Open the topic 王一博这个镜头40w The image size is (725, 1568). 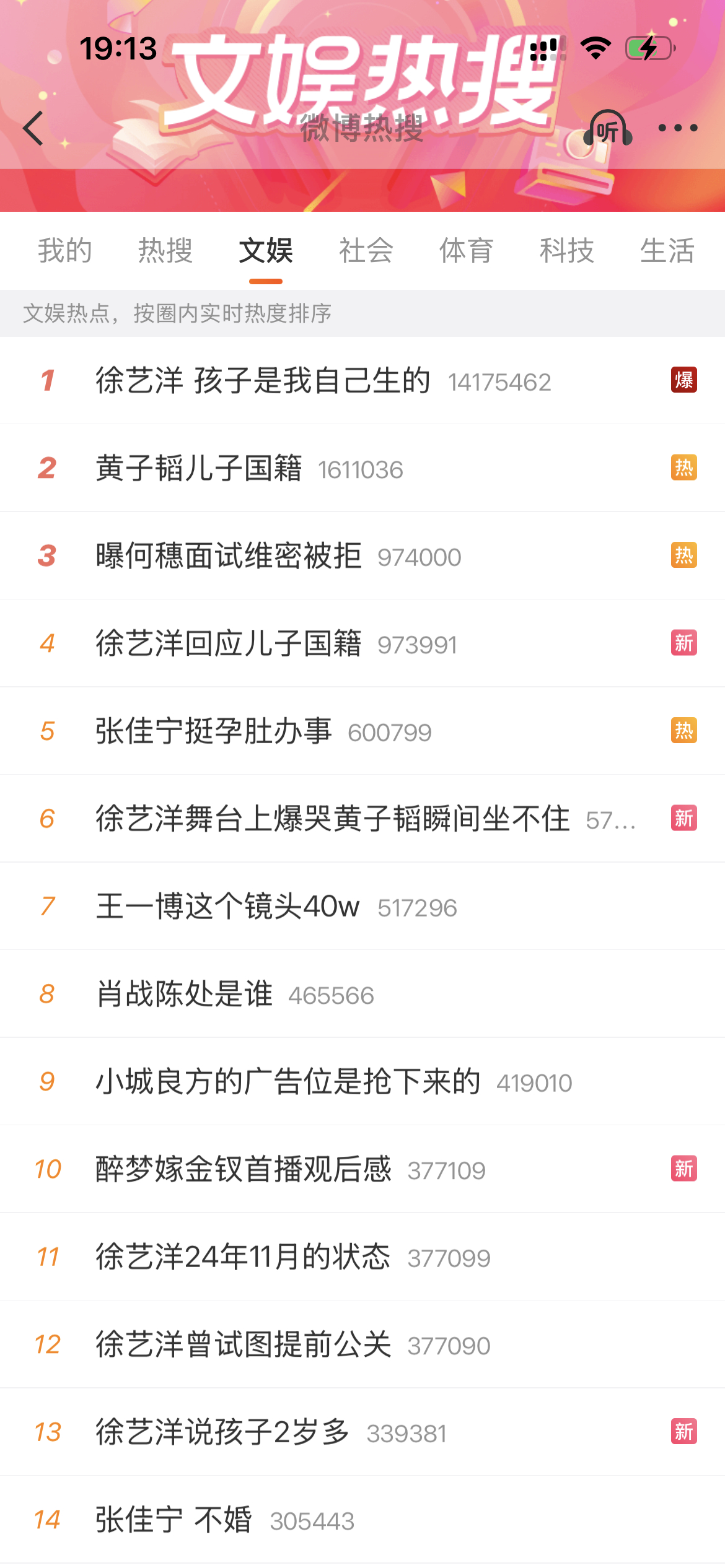click(x=362, y=906)
